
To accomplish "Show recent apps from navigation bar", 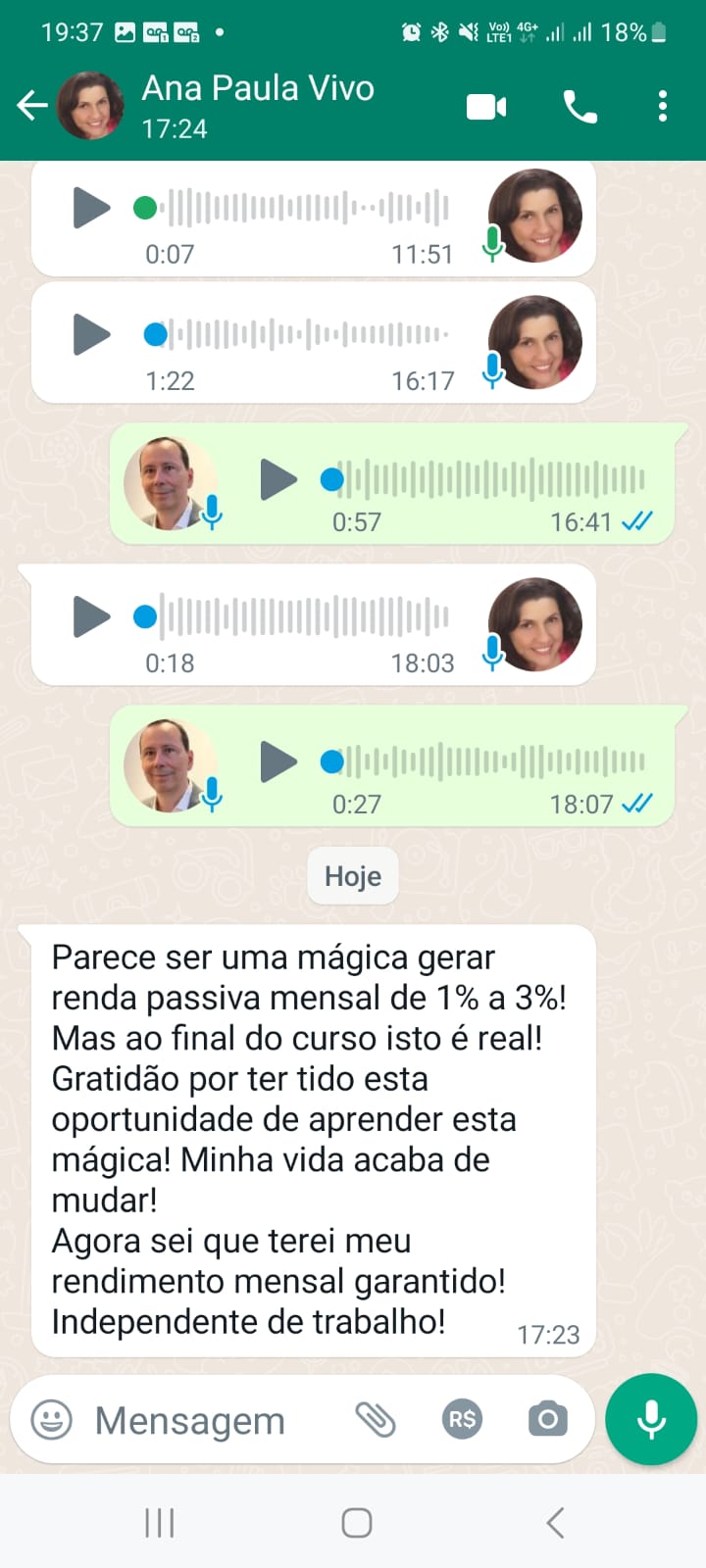I will coord(160,1523).
